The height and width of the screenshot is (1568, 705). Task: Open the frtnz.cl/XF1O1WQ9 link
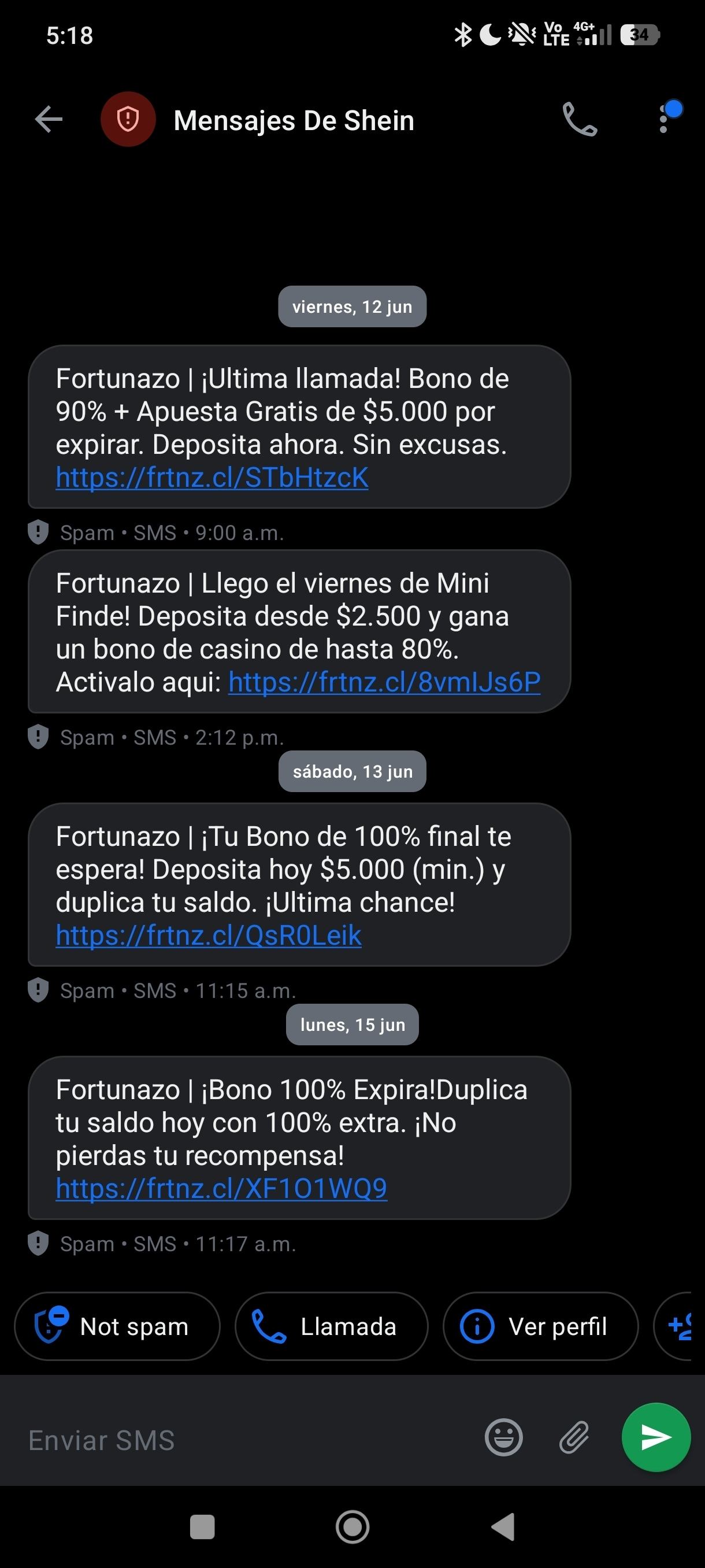(x=221, y=1188)
